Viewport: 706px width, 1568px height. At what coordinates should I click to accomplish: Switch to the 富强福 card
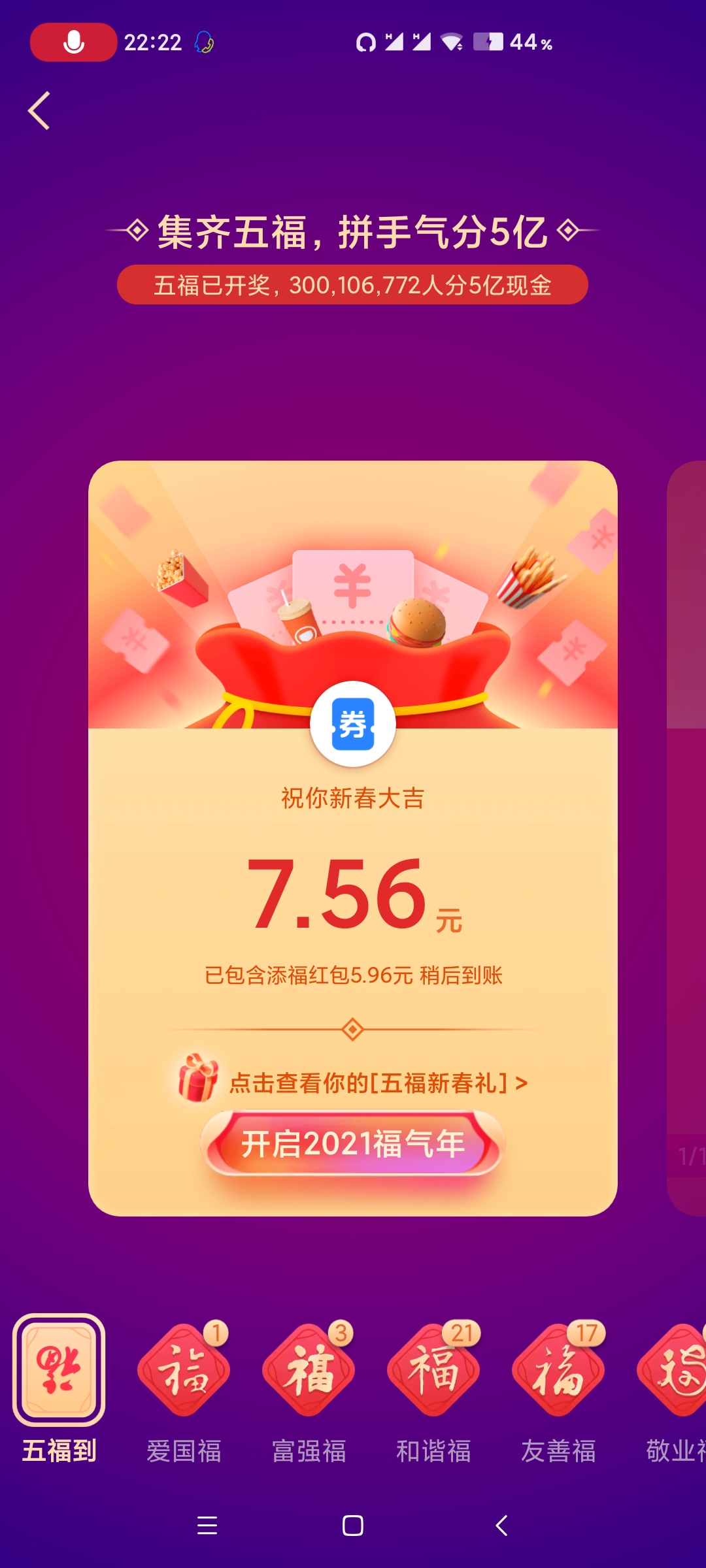point(309,1370)
